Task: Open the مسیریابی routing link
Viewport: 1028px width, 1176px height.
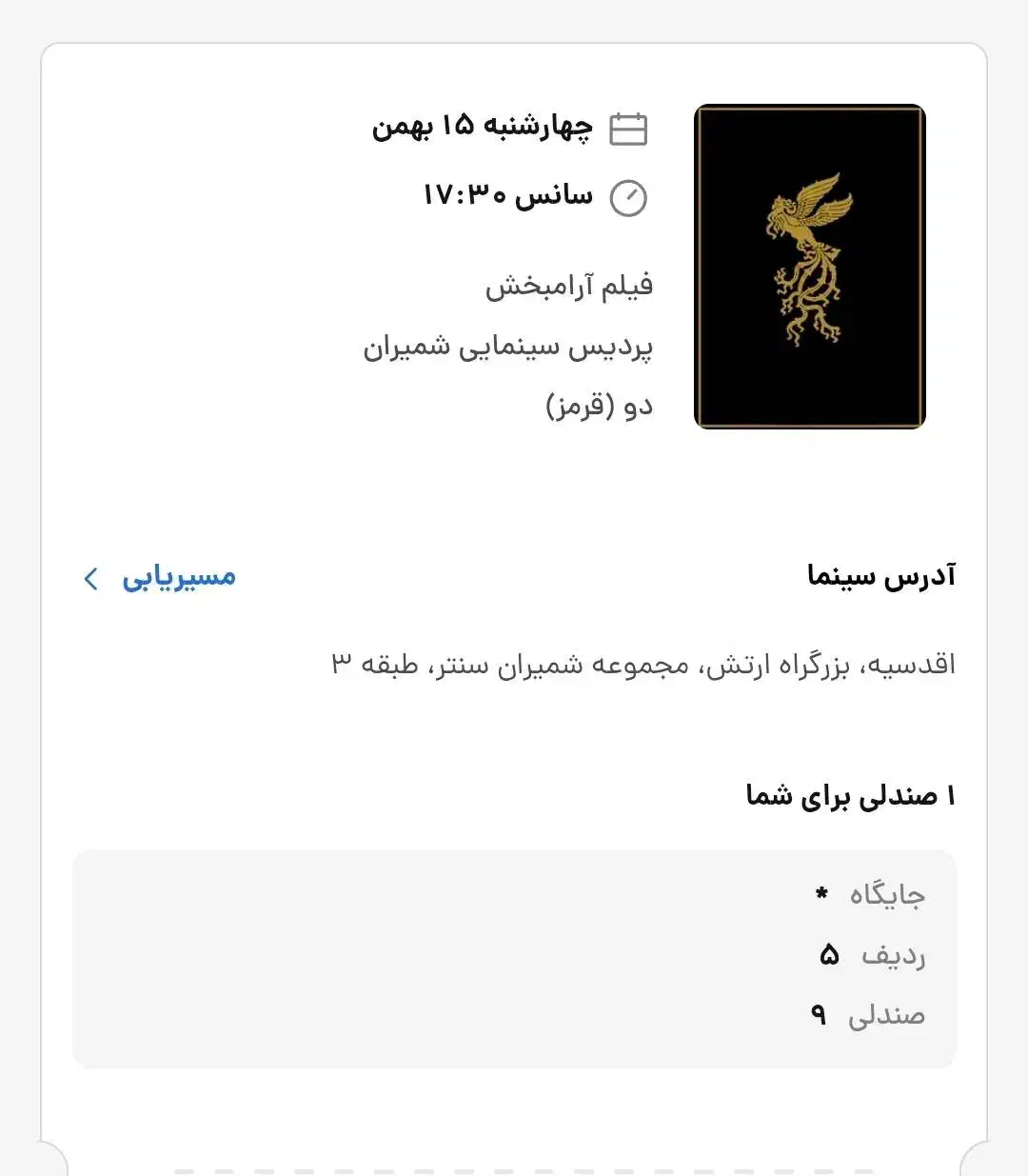Action: point(178,576)
